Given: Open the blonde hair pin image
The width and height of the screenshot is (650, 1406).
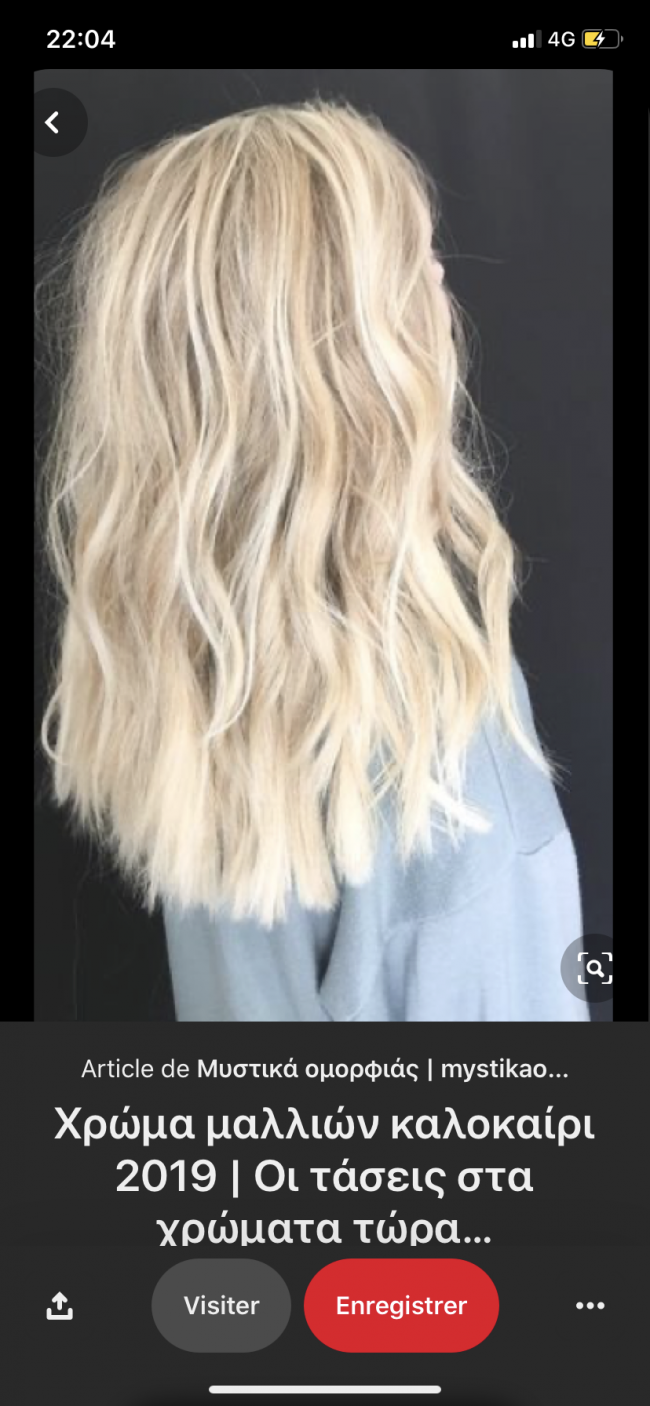Looking at the screenshot, I should pyautogui.click(x=323, y=546).
